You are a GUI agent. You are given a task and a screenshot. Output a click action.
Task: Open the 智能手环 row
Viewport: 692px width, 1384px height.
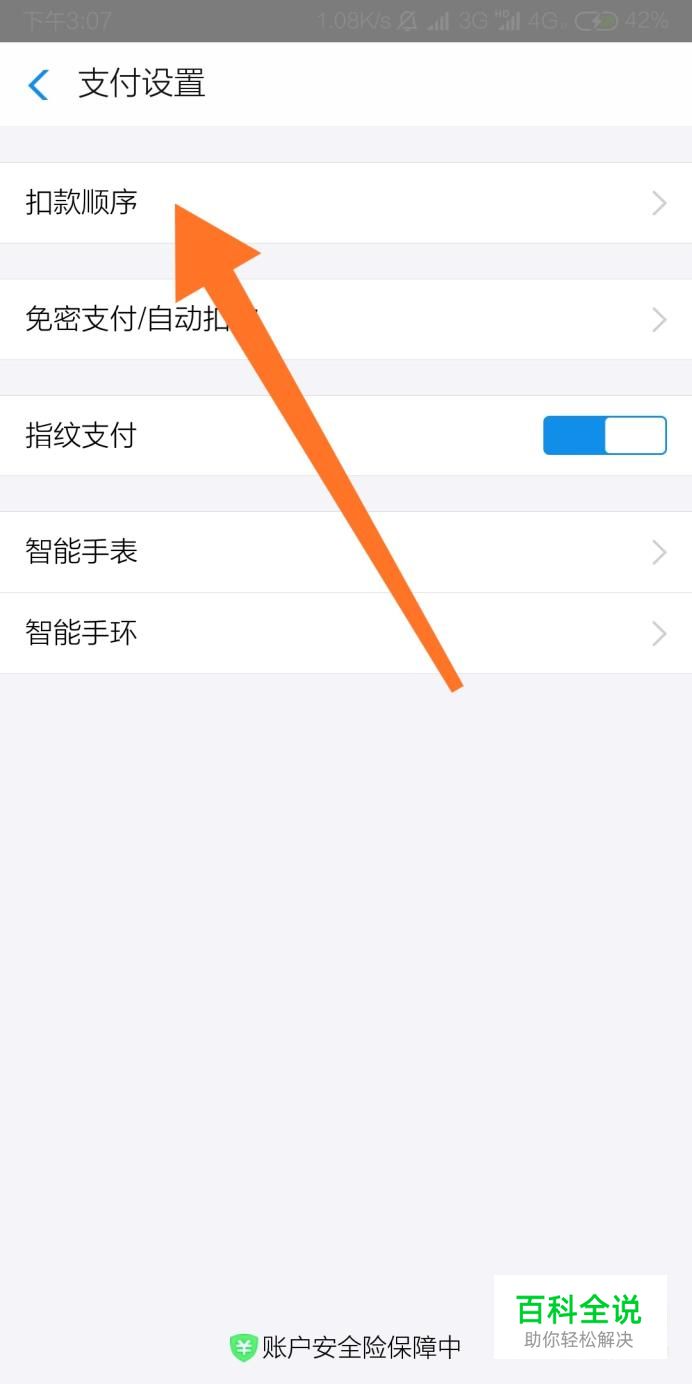[x=346, y=633]
